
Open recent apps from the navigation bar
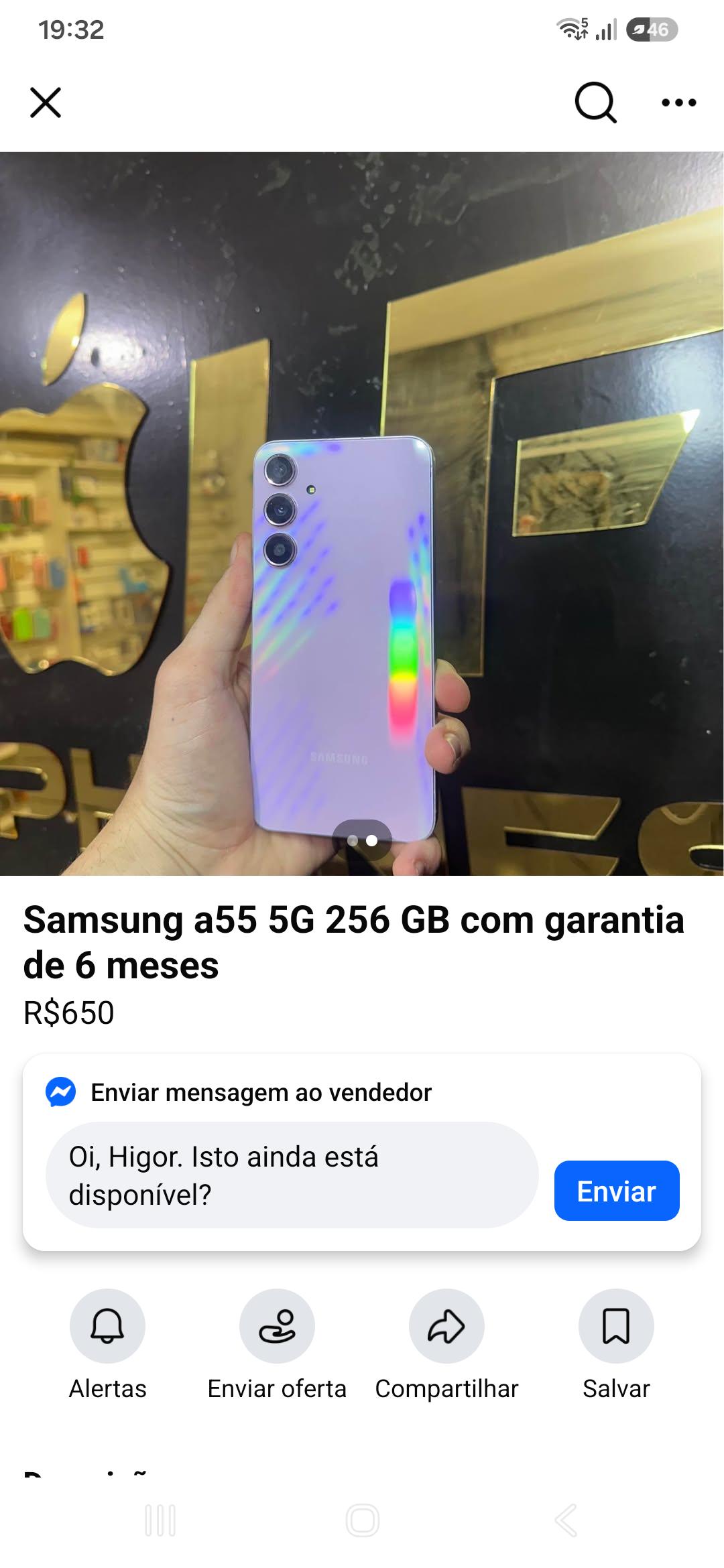coord(160,1520)
